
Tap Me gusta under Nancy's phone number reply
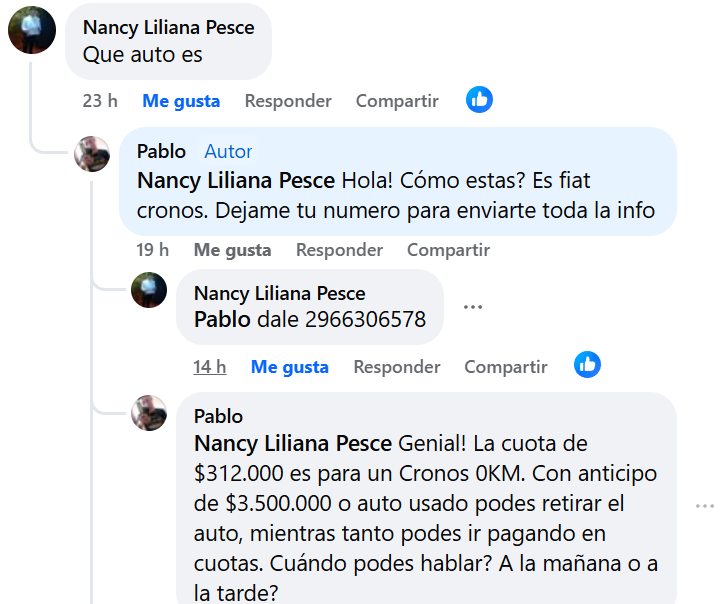point(290,367)
